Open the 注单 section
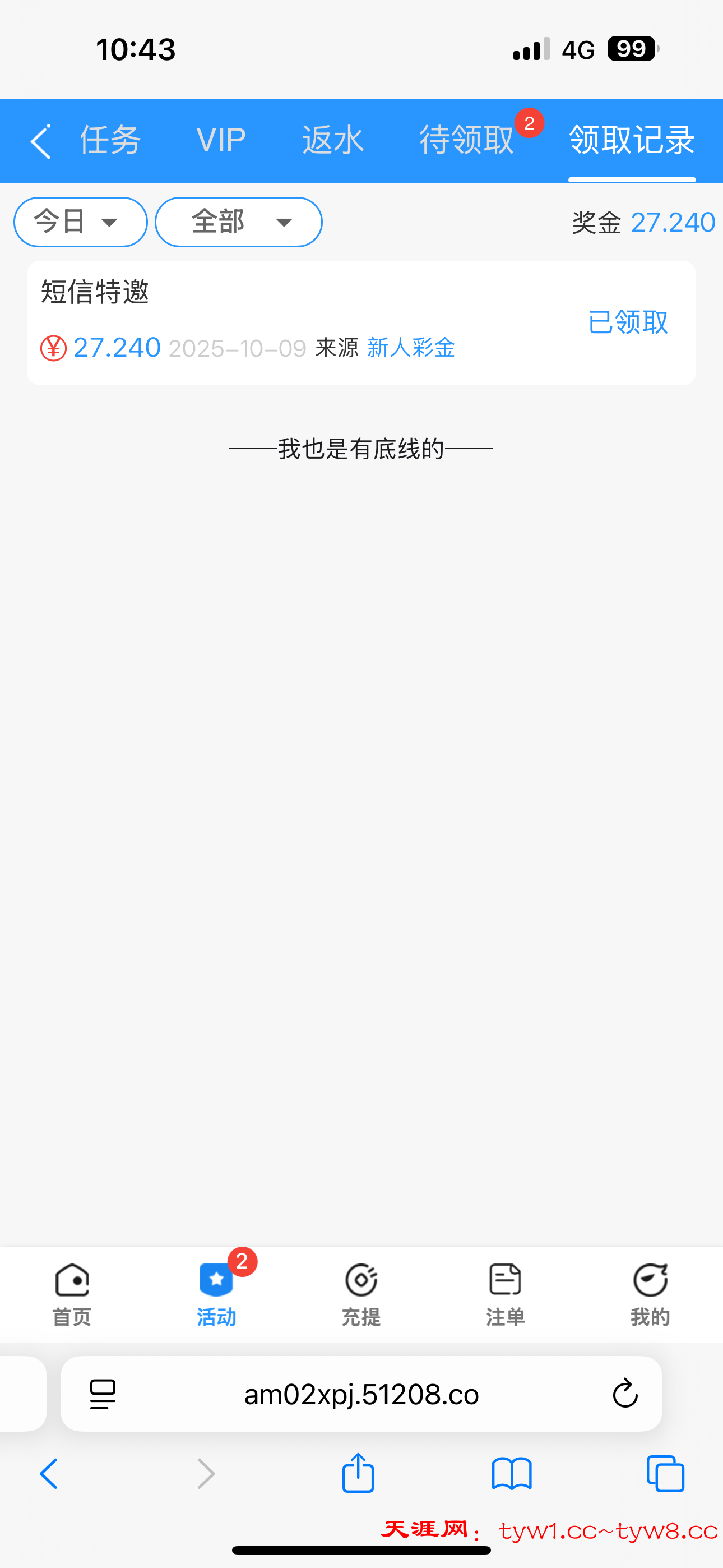The height and width of the screenshot is (1568, 723). click(505, 1293)
